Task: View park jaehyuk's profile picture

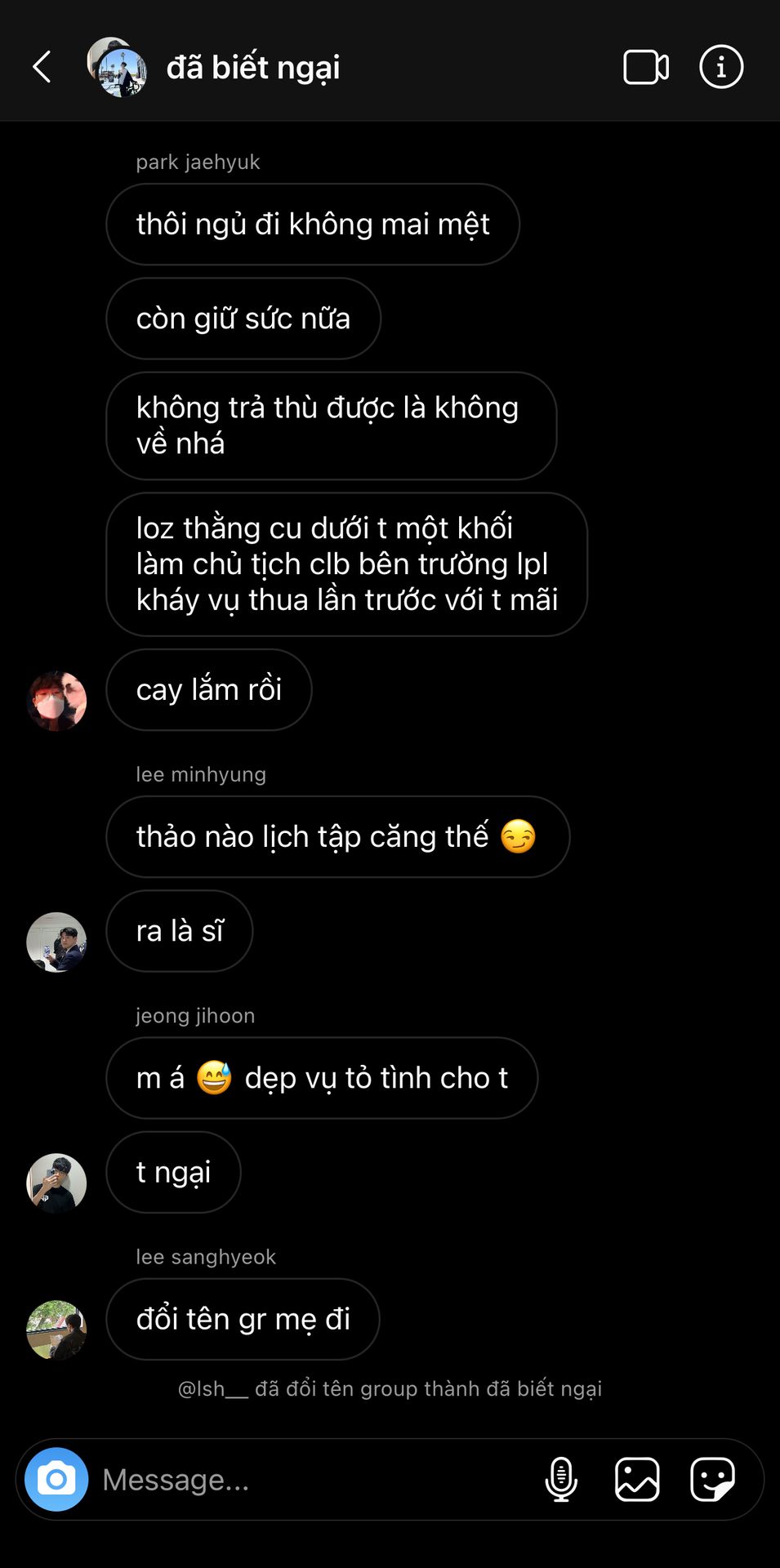Action: [56, 701]
